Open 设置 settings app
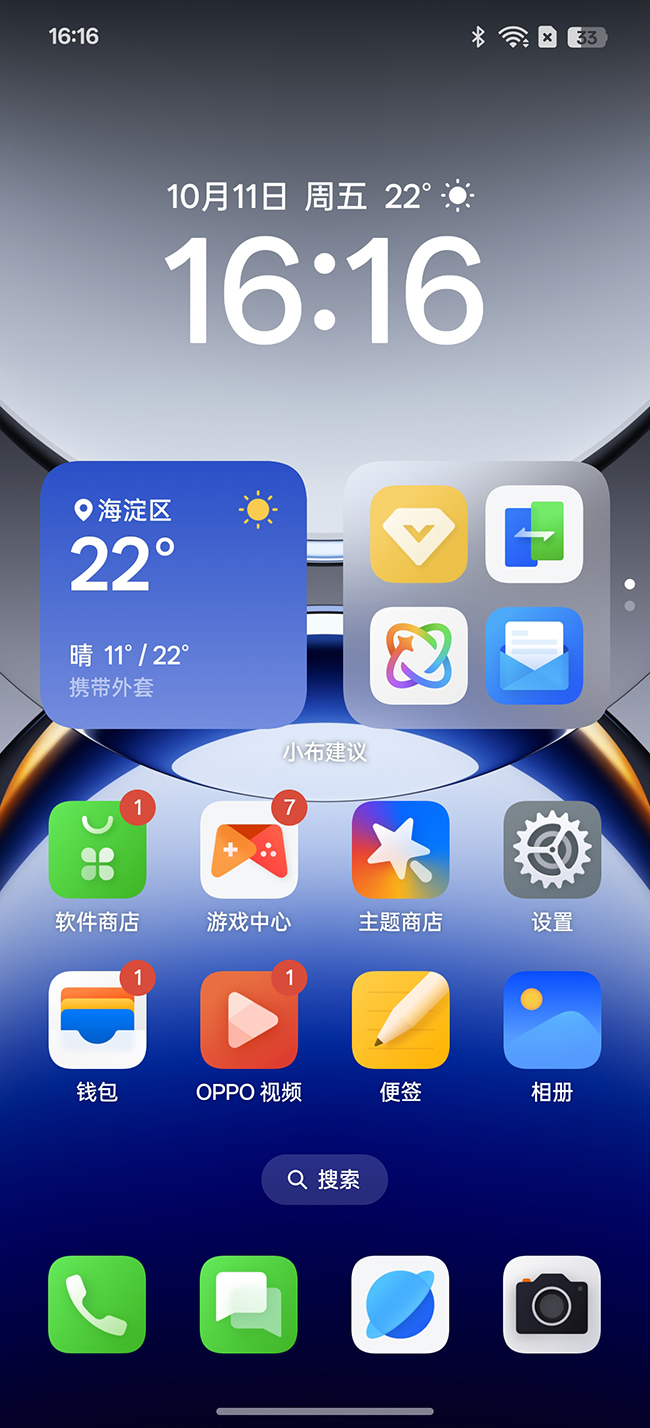This screenshot has width=650, height=1428. pyautogui.click(x=552, y=850)
